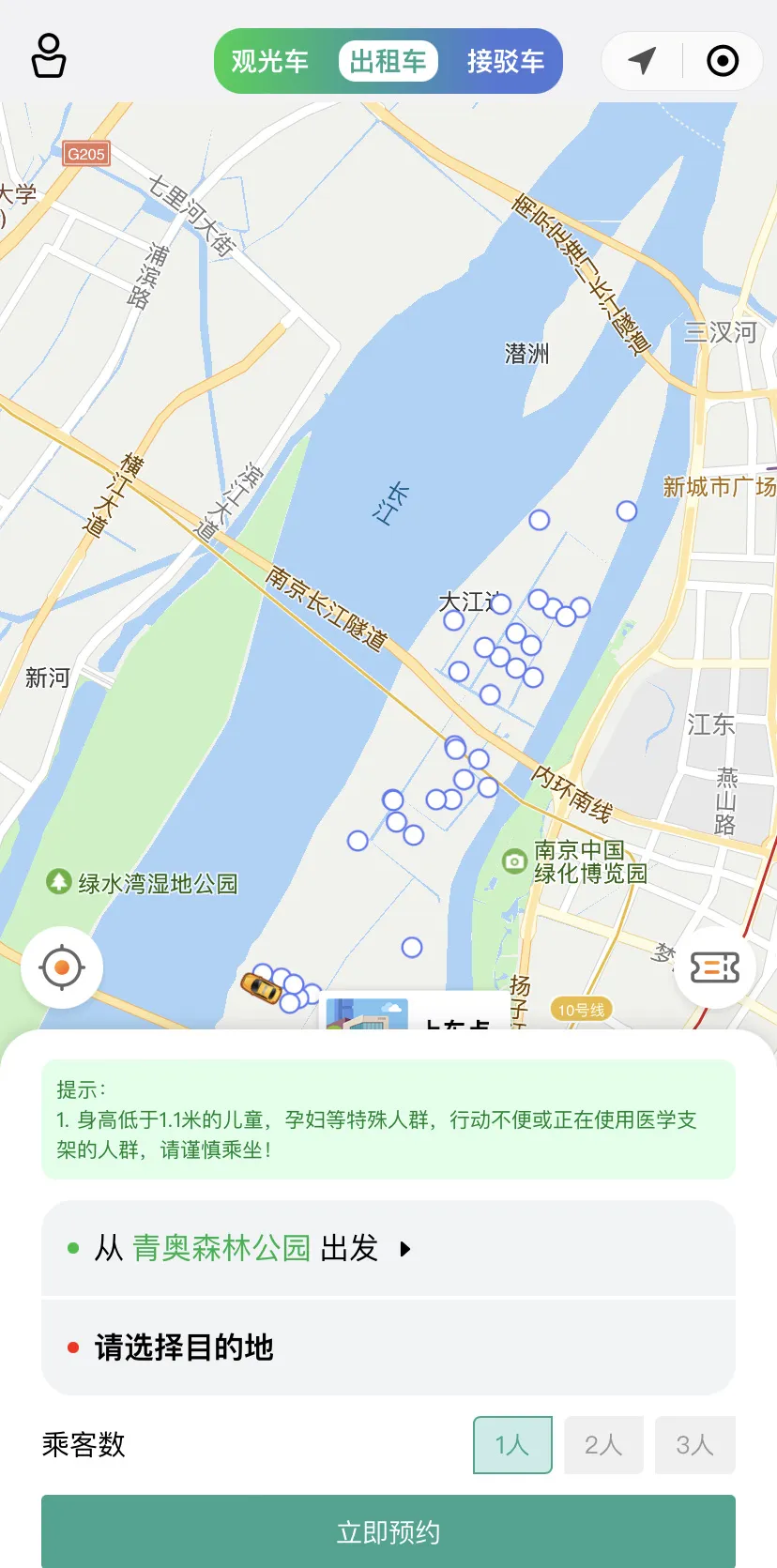Click the 南京中国绿化博览园 marker icon
This screenshot has height=1568, width=777.
point(514,860)
